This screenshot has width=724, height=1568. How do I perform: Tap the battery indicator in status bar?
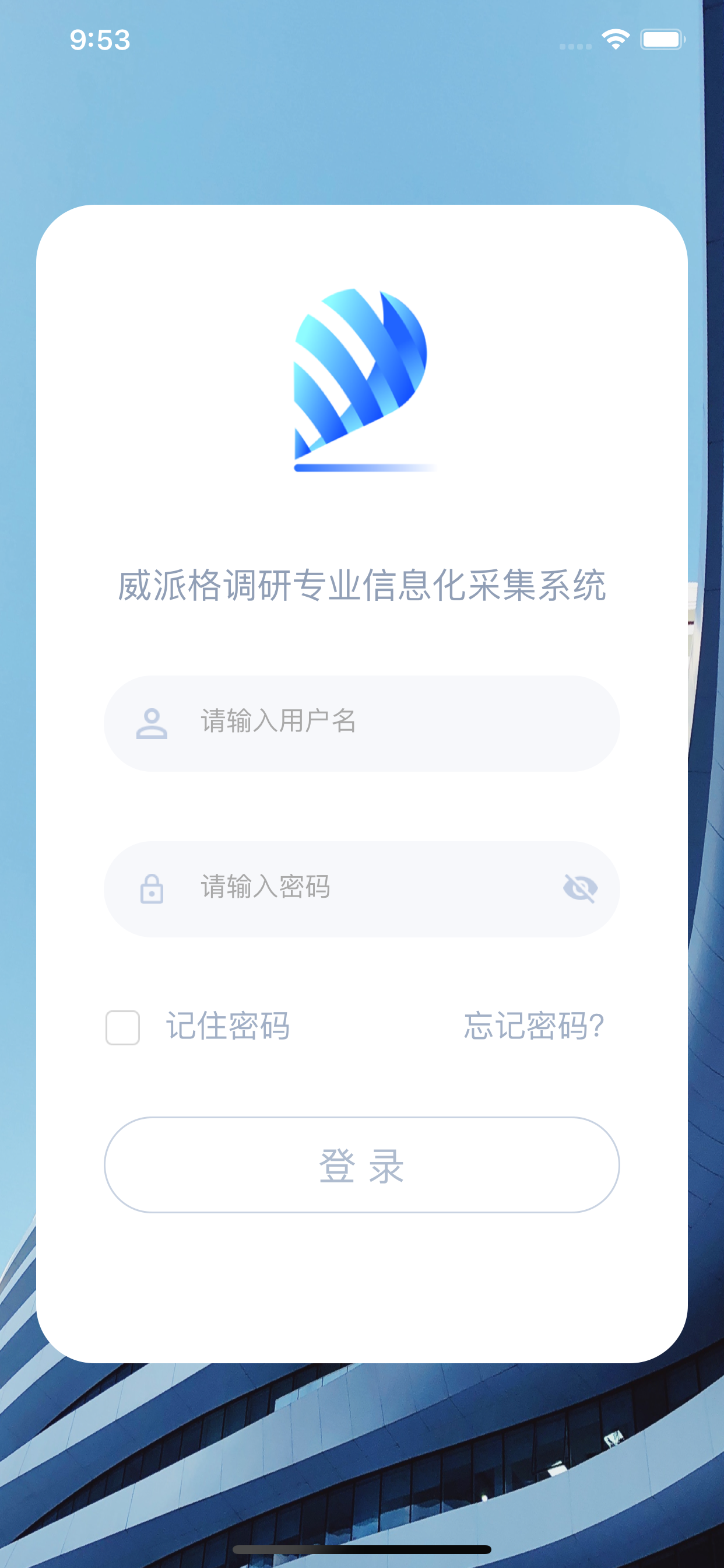pos(661,38)
